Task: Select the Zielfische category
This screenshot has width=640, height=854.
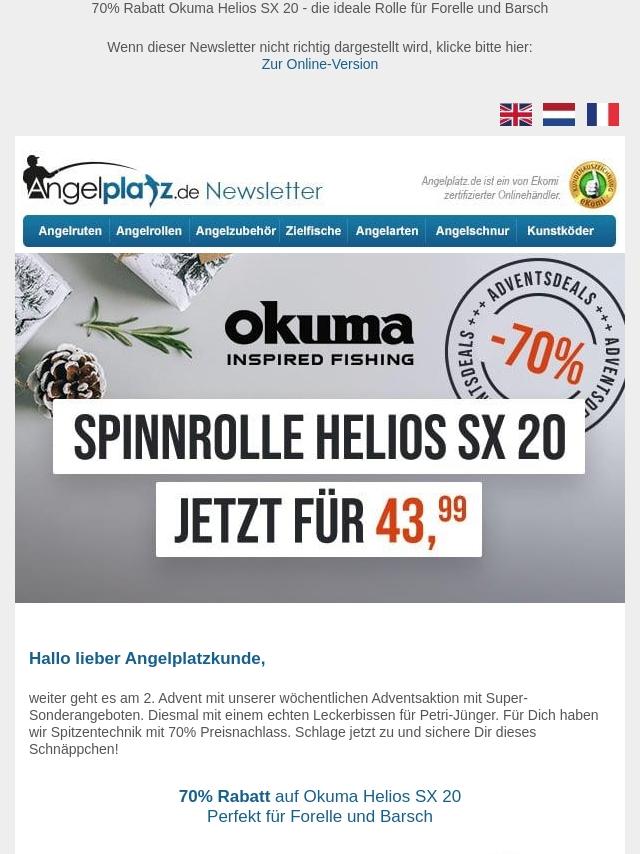Action: click(313, 231)
